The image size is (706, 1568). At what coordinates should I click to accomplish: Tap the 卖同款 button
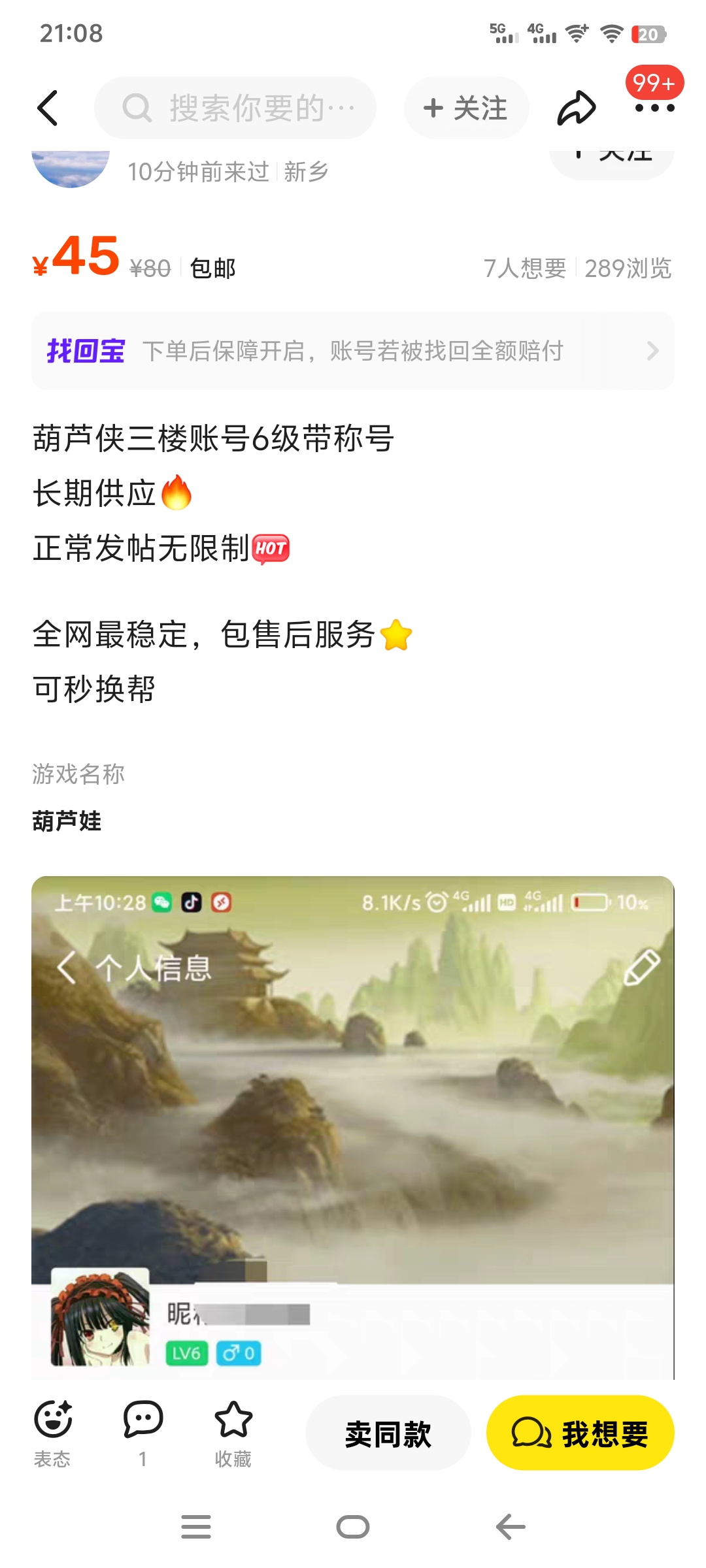pos(388,1433)
